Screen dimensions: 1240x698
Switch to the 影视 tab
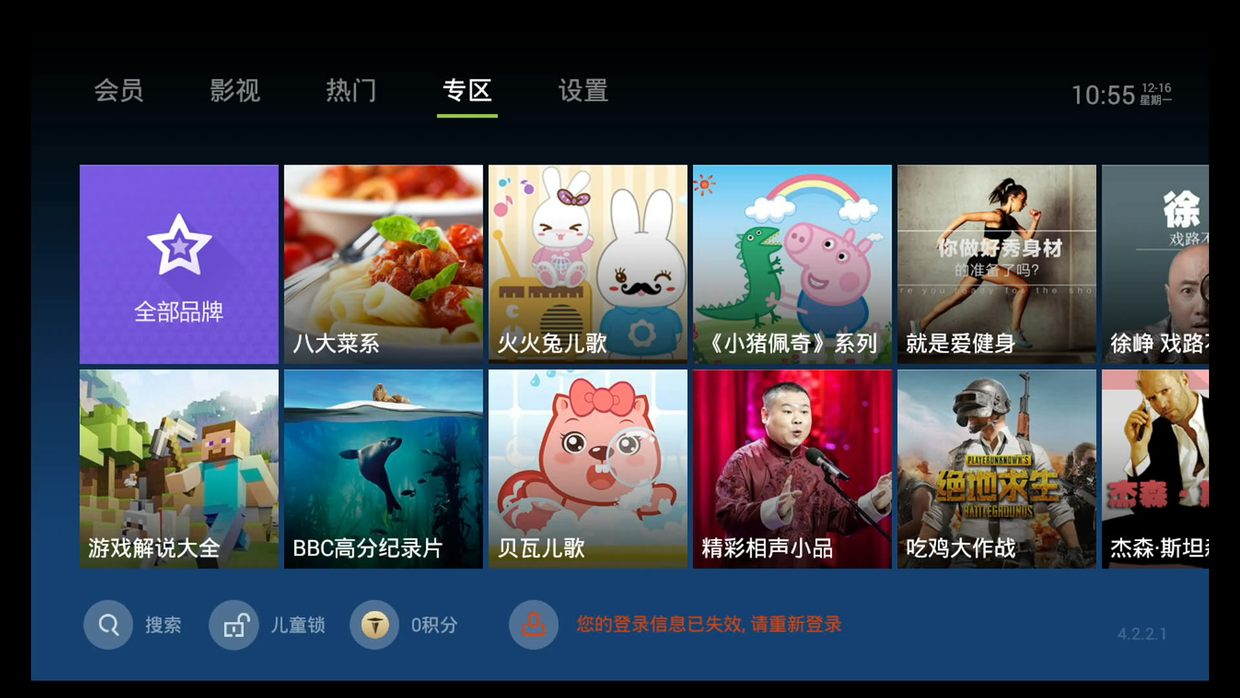click(x=235, y=91)
